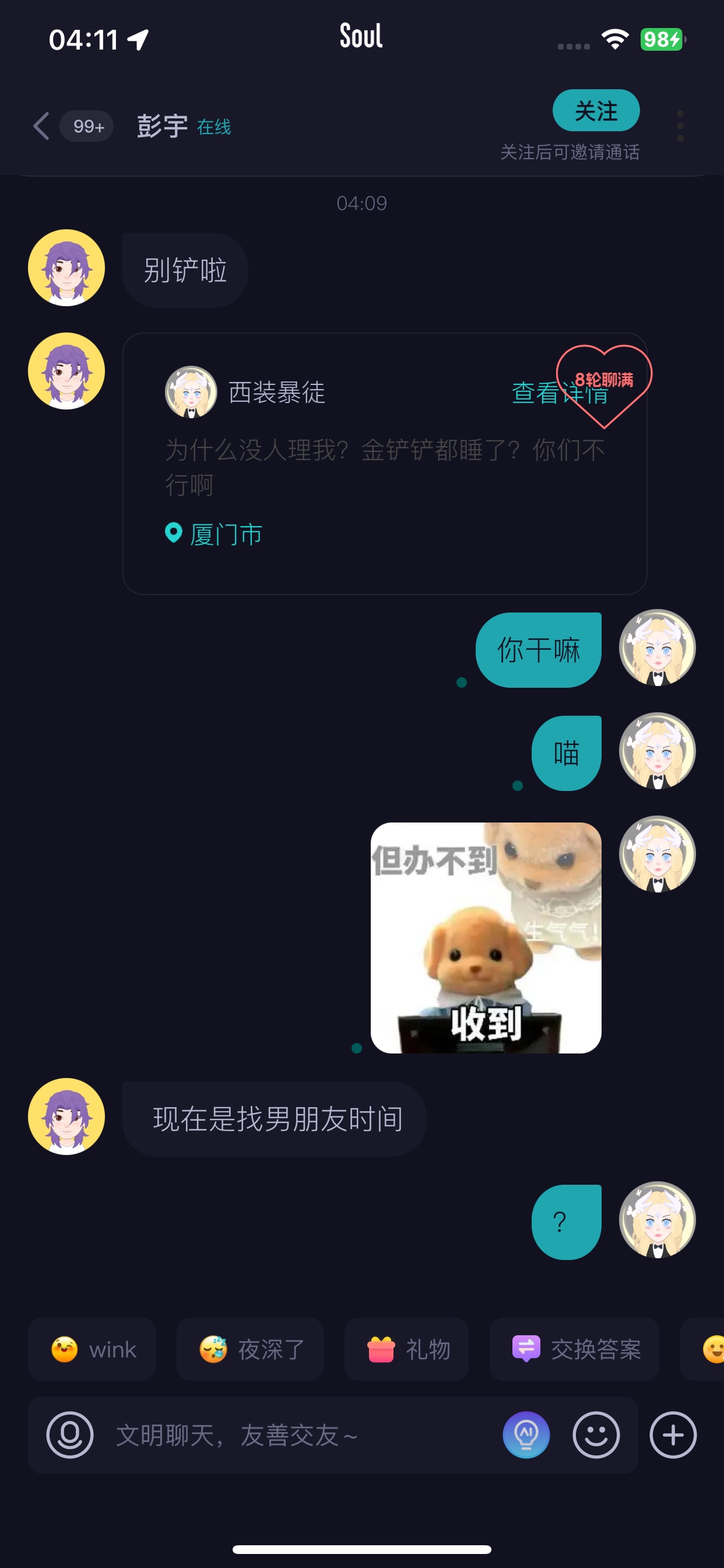View the 但办不到 puppy sticker image
724x1568 pixels.
point(486,937)
